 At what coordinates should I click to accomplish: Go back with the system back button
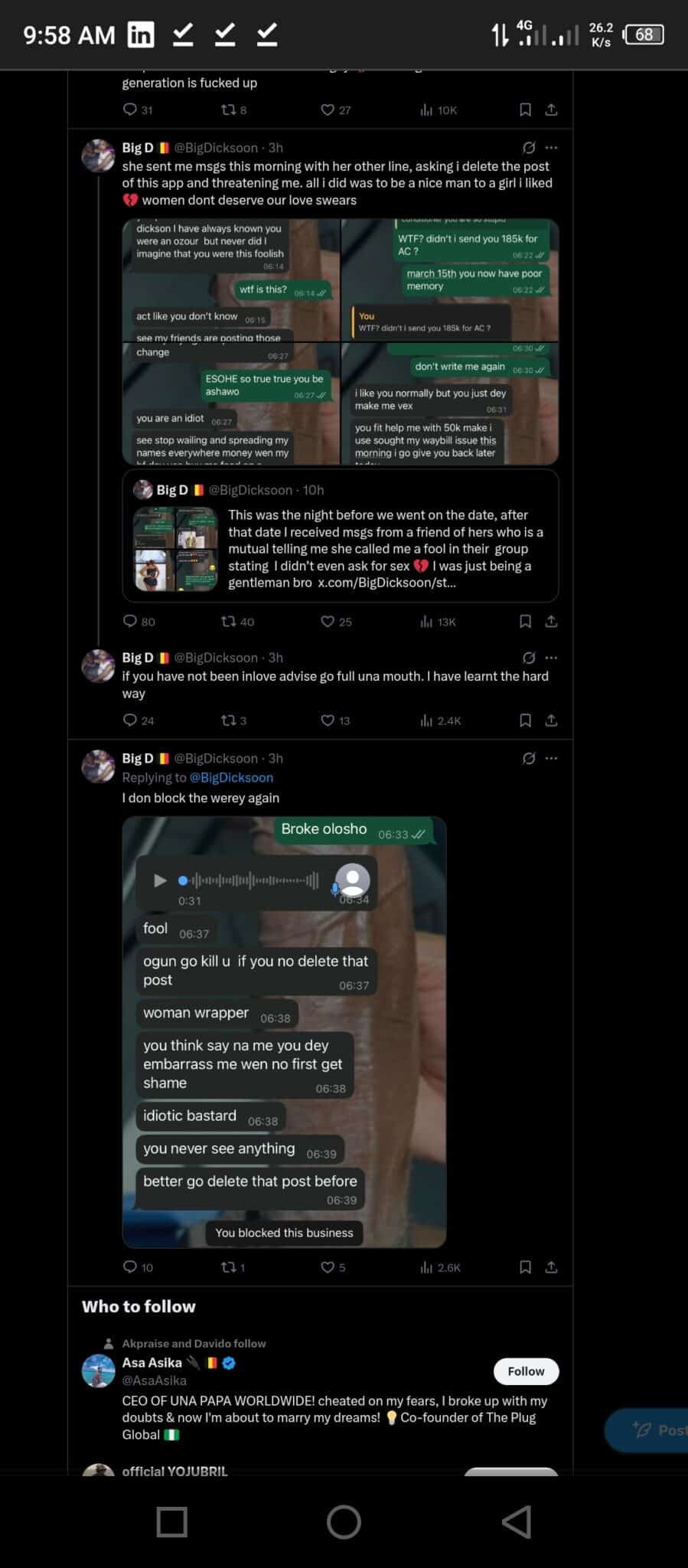(517, 1522)
